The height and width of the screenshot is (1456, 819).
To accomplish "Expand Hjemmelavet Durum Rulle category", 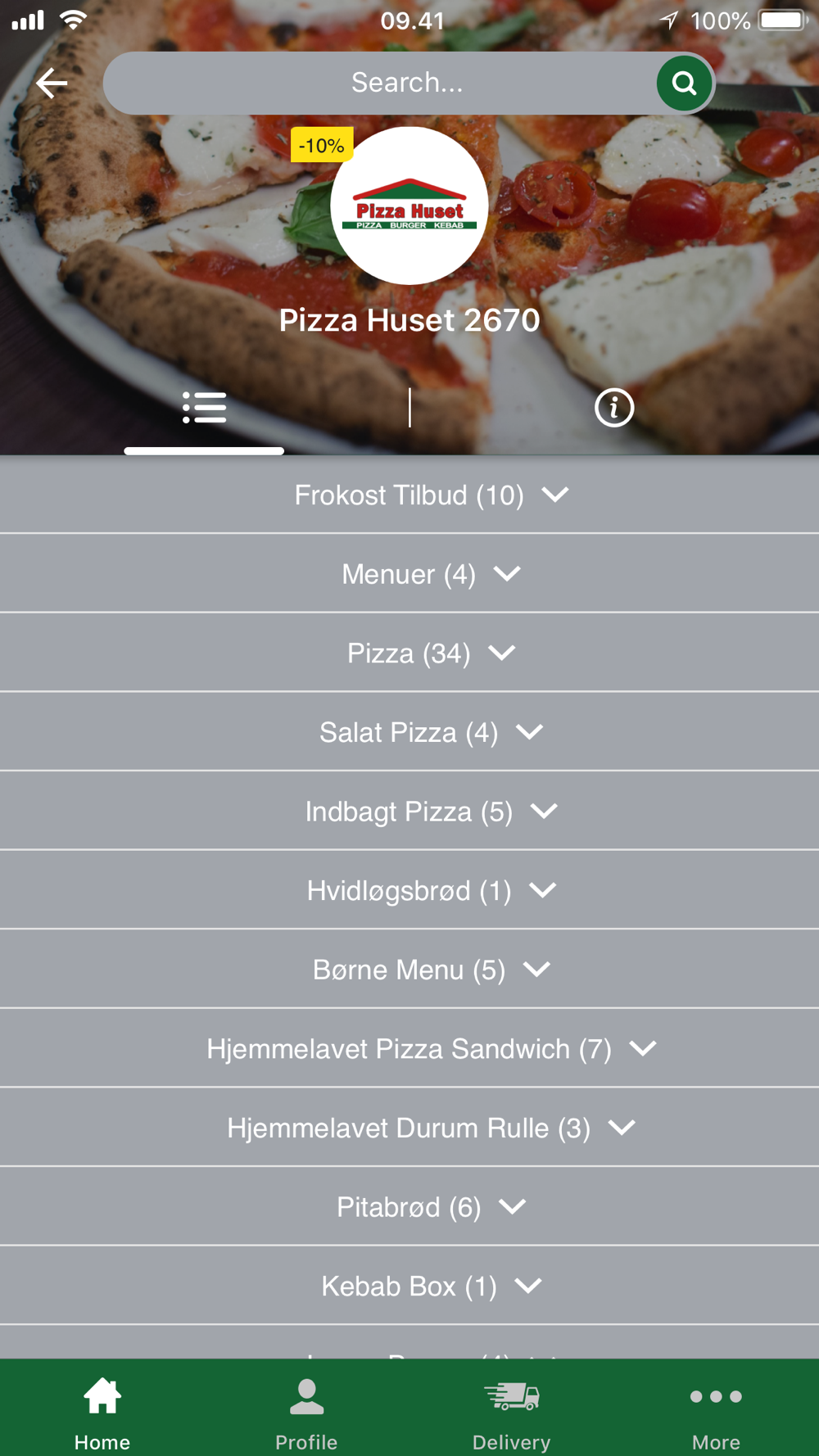I will (409, 1128).
